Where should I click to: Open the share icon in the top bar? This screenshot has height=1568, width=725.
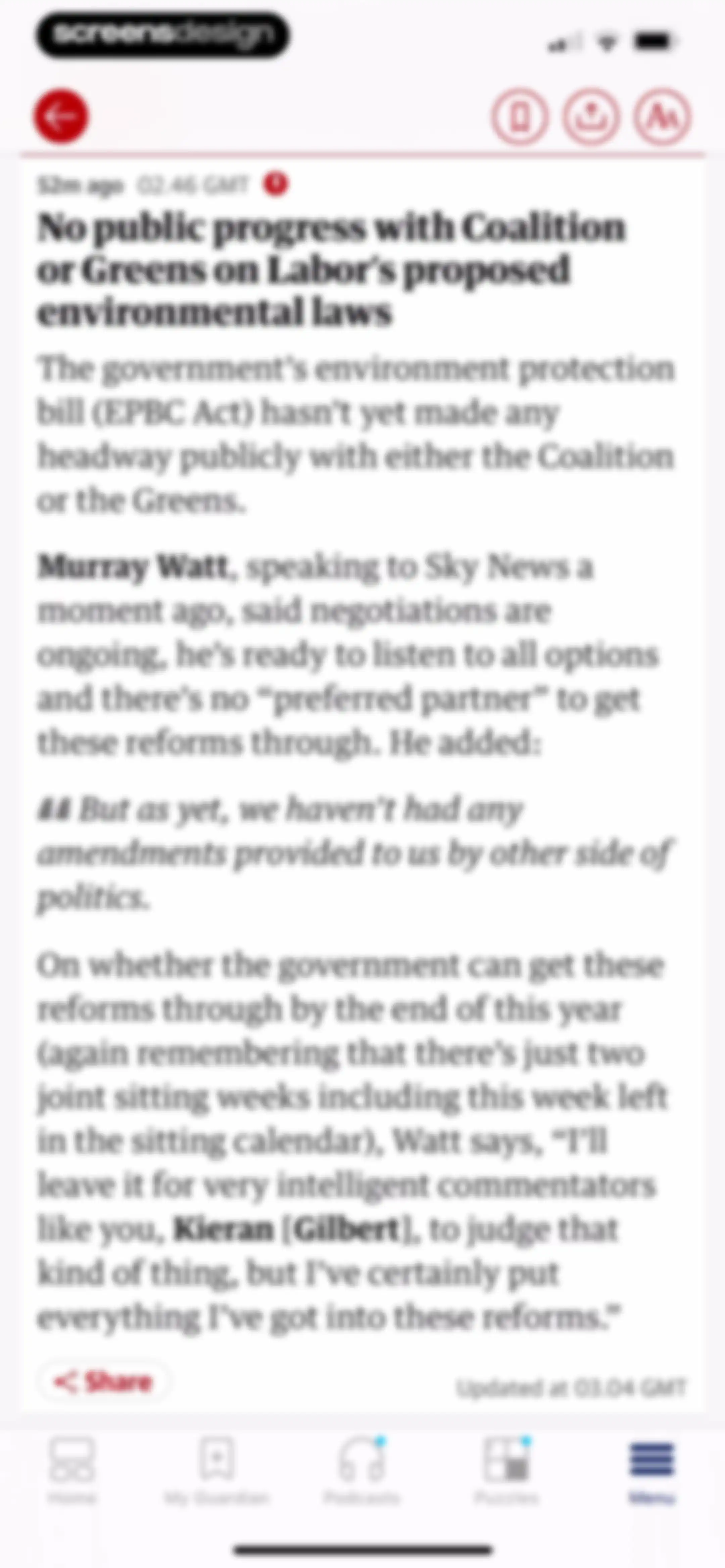(591, 116)
